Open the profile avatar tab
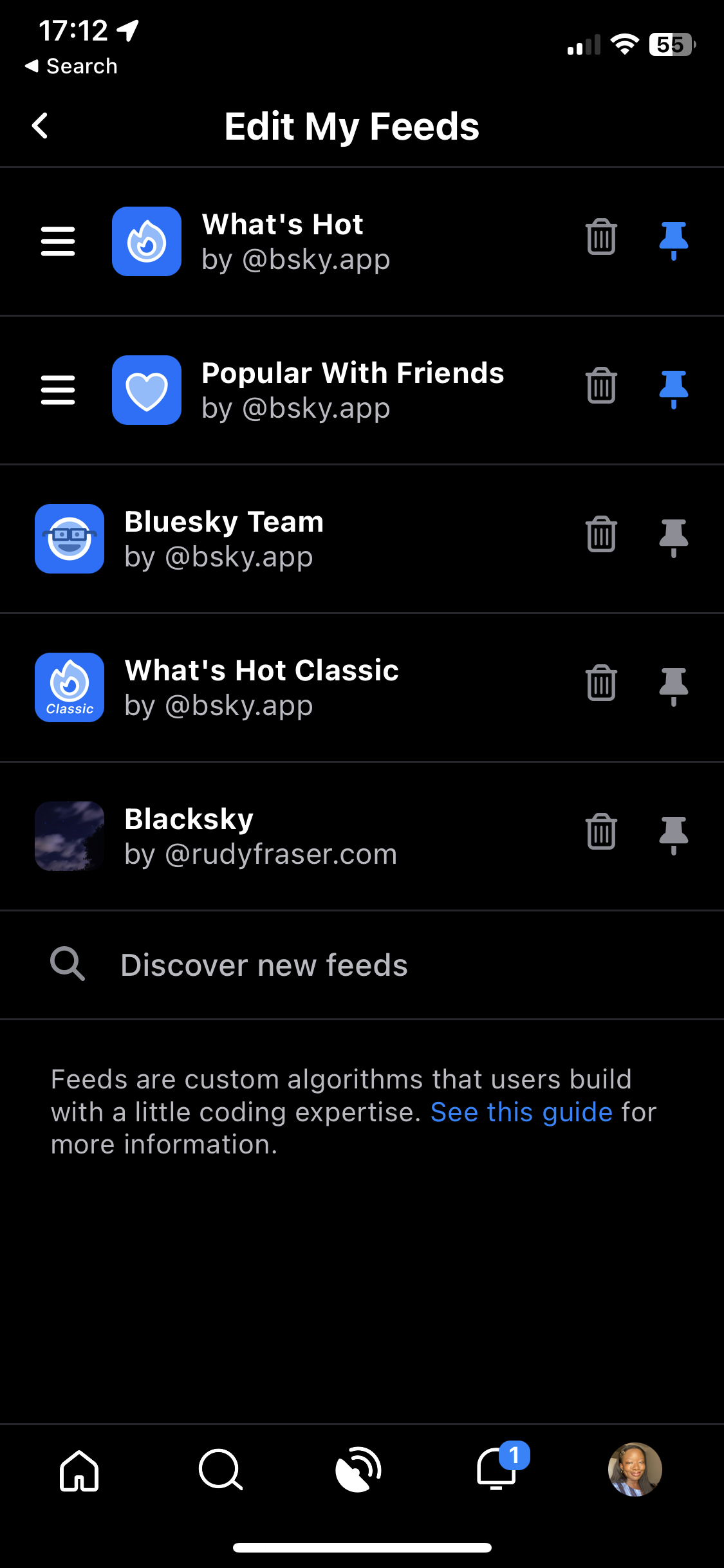This screenshot has width=724, height=1568. [635, 1470]
